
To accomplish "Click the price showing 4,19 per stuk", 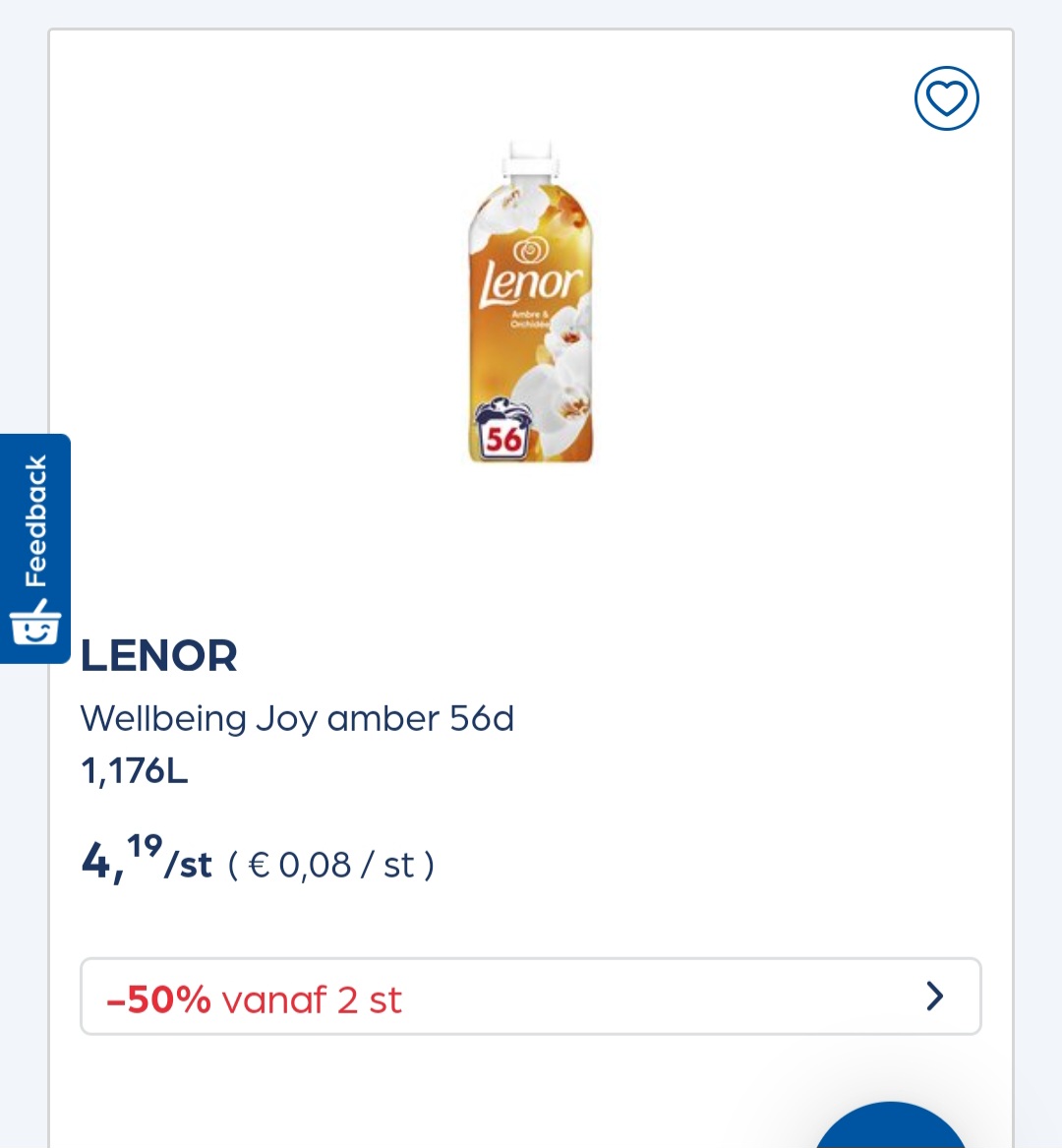I will pos(146,863).
